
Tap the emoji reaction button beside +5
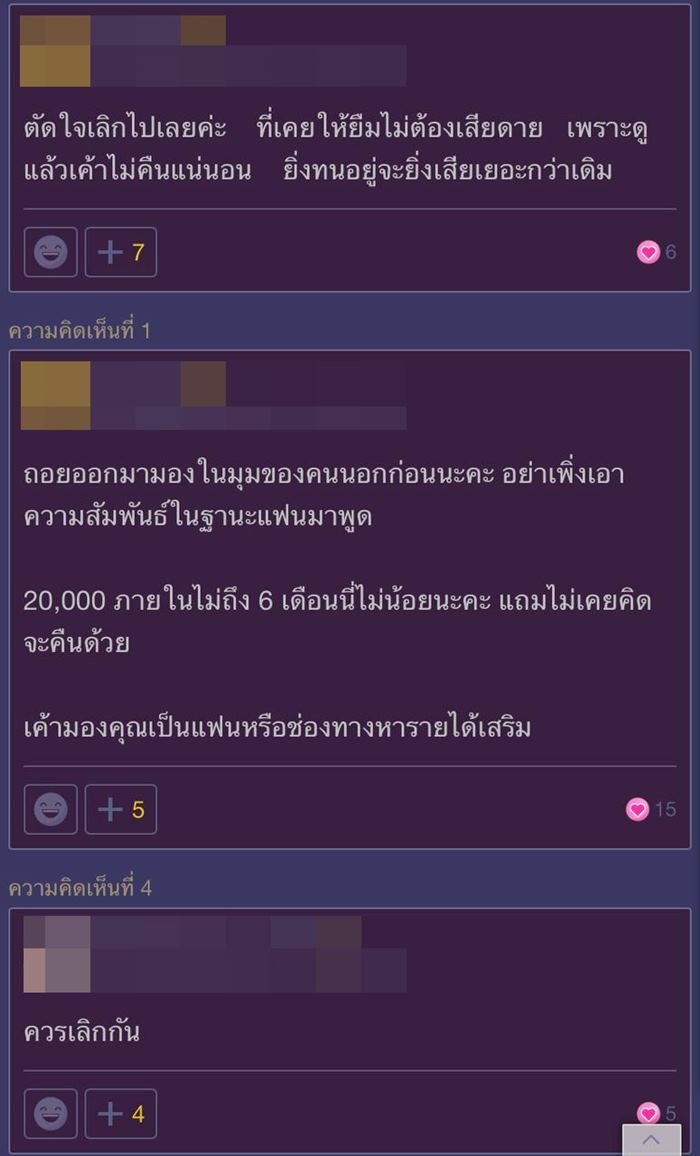(x=51, y=809)
